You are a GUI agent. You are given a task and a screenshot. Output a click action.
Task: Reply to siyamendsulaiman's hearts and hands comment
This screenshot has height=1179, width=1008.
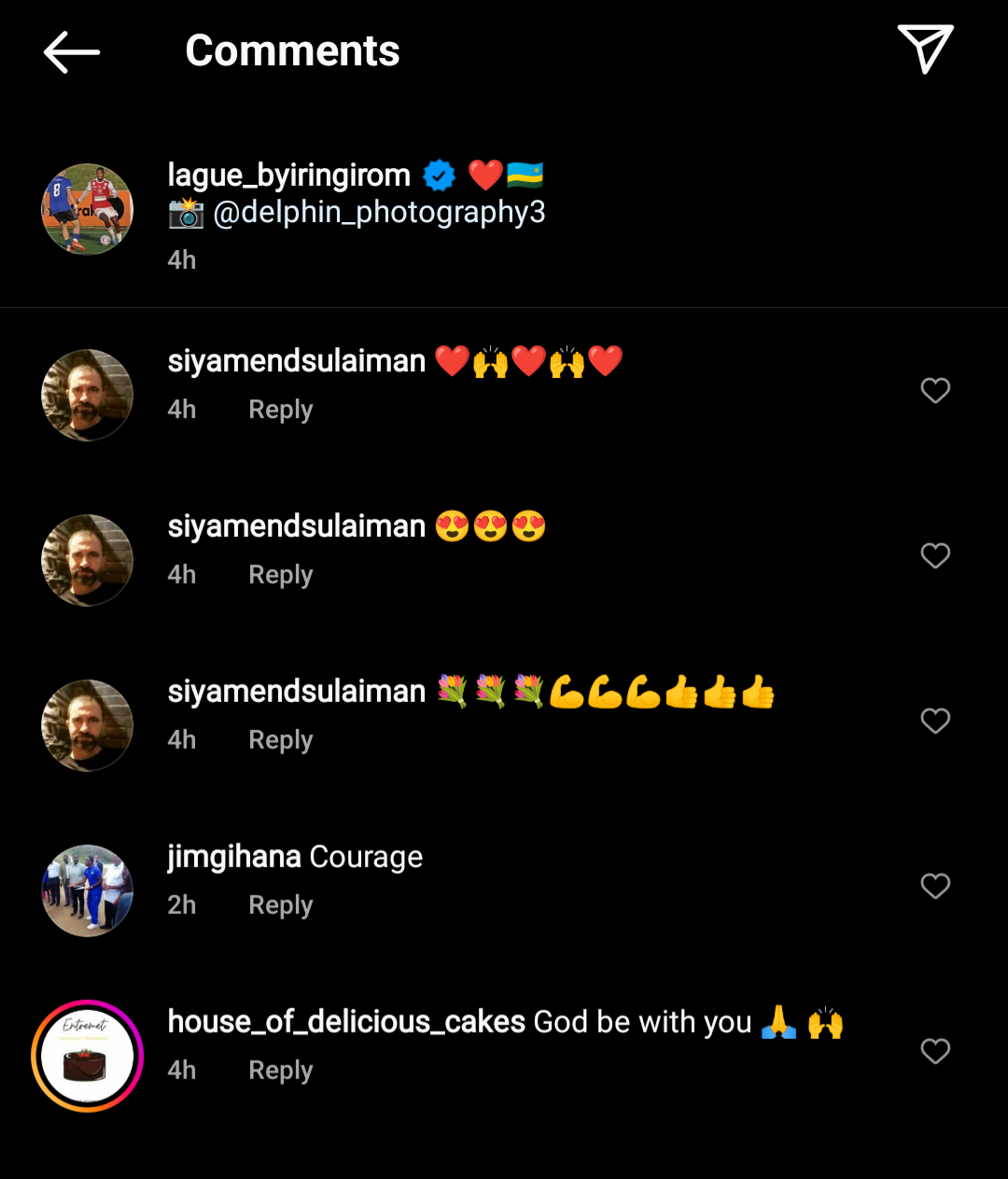point(280,410)
